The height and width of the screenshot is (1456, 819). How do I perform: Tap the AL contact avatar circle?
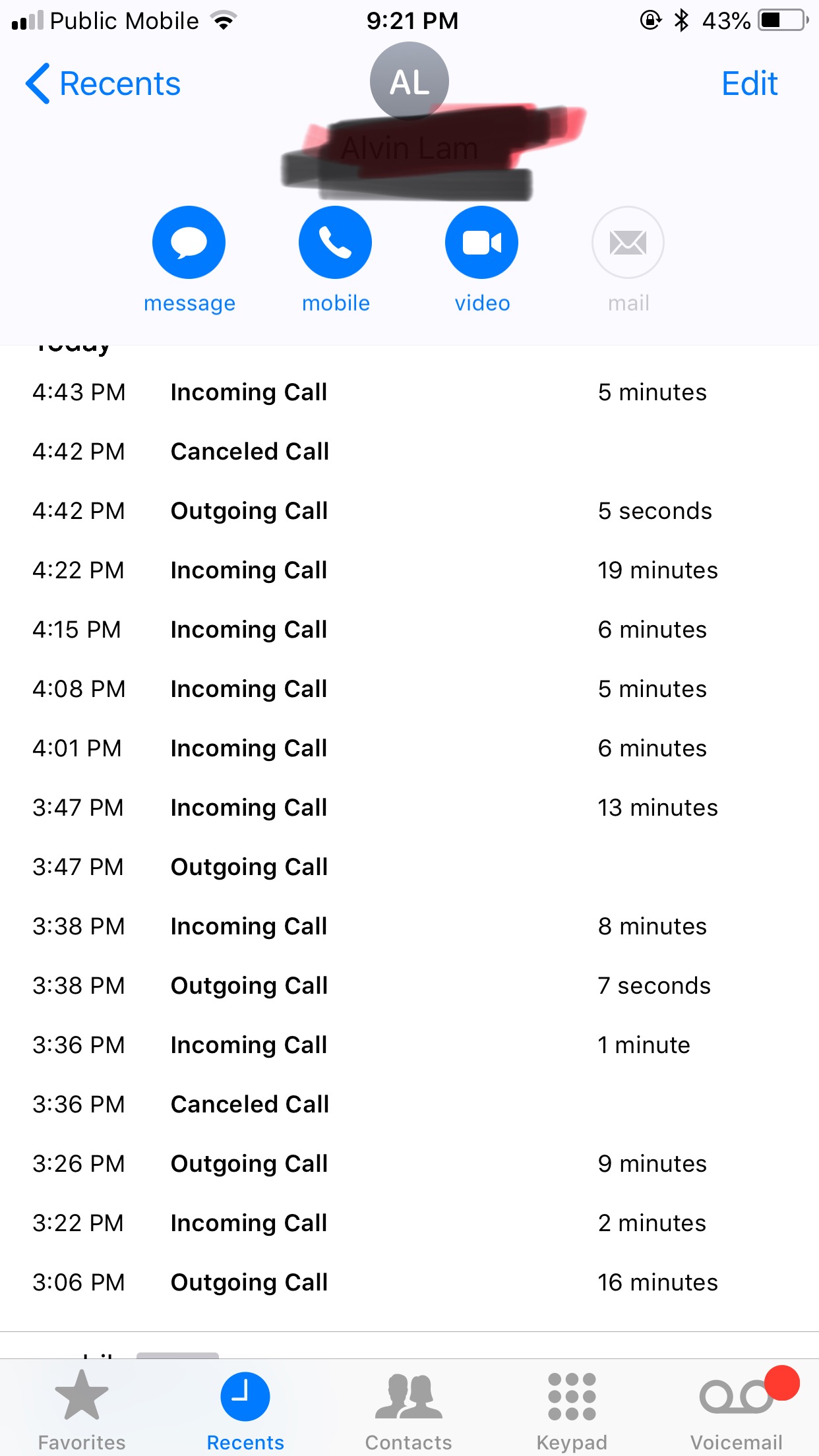click(409, 80)
